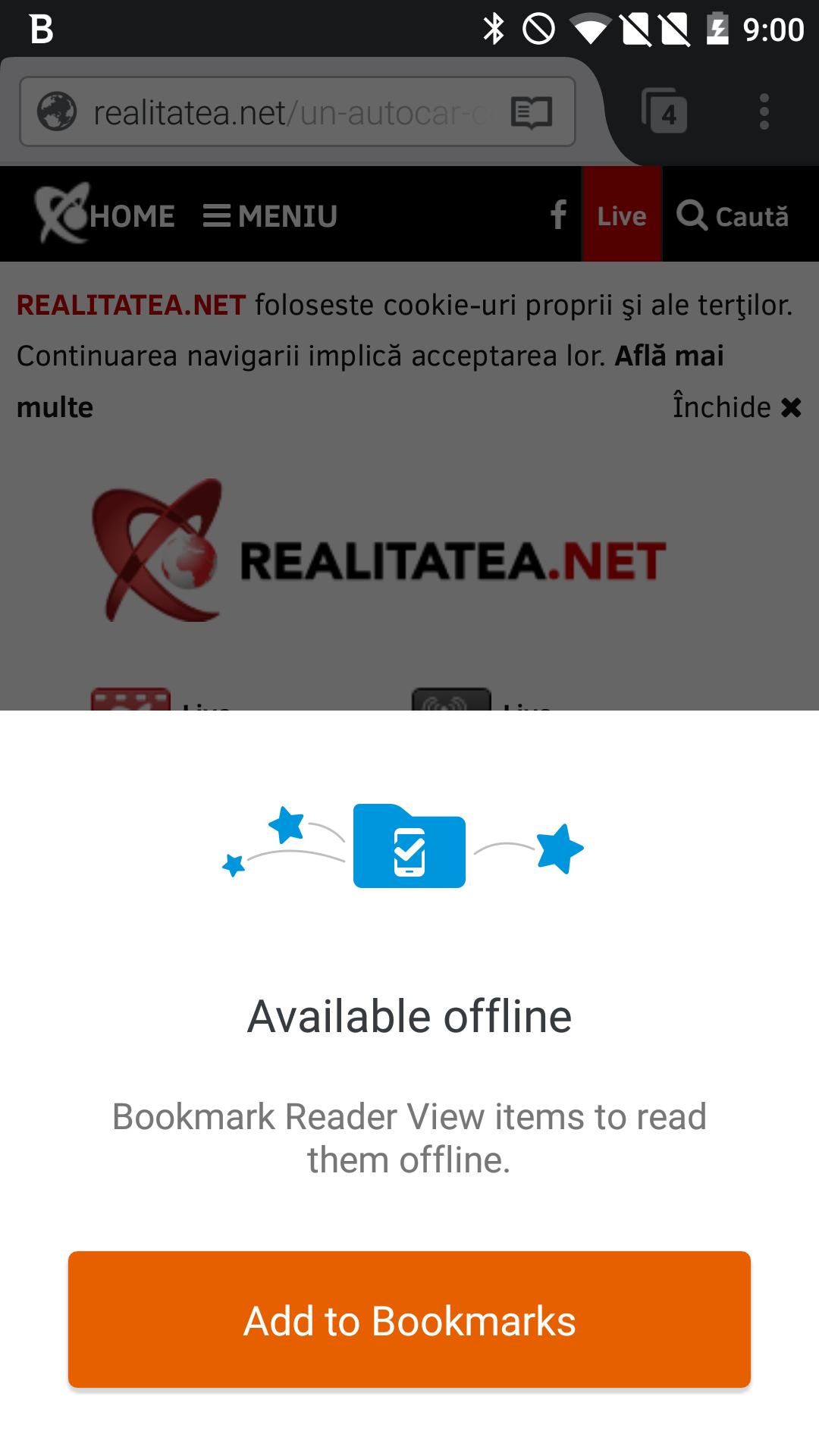
Task: Open the browser overflow menu
Action: [x=764, y=112]
